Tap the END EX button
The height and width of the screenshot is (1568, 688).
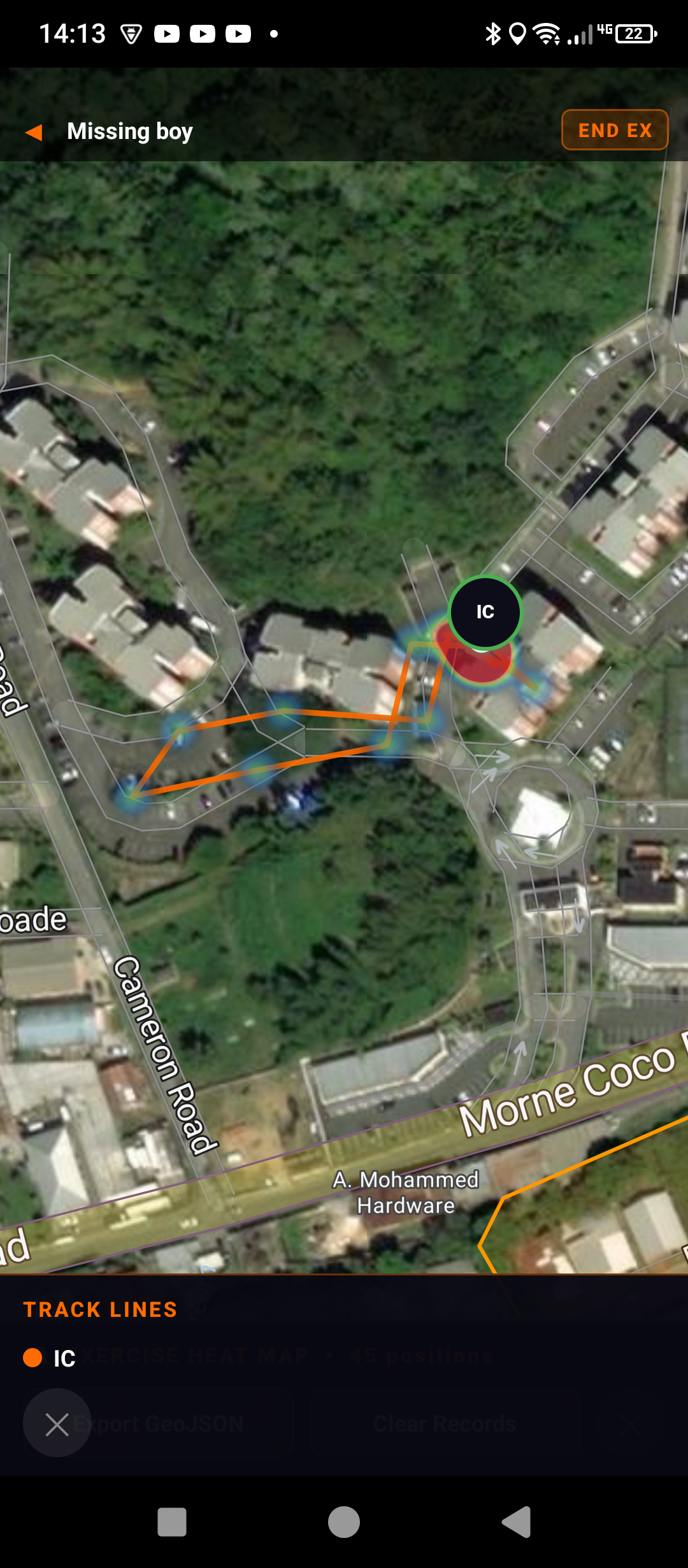click(615, 130)
